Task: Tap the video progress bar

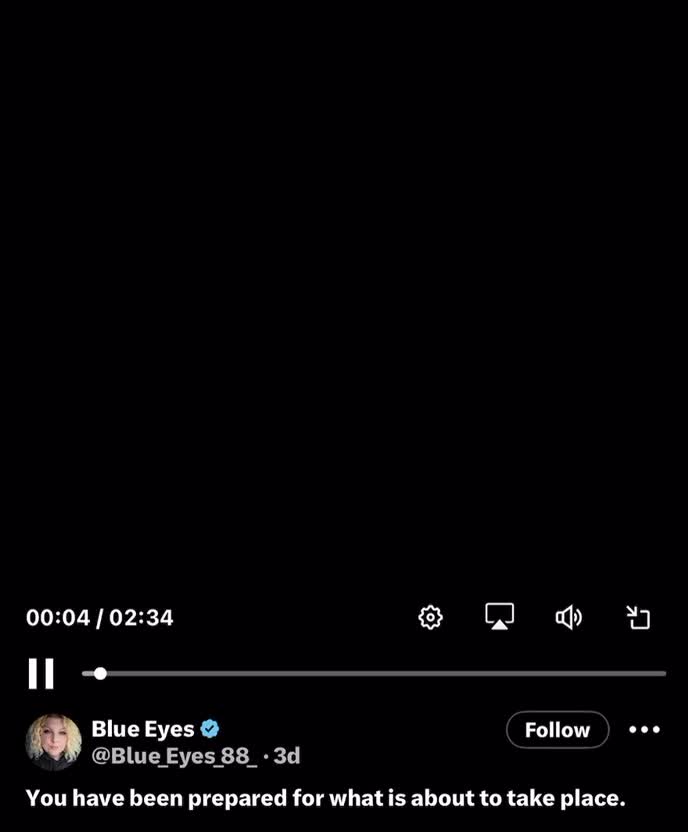Action: point(380,674)
